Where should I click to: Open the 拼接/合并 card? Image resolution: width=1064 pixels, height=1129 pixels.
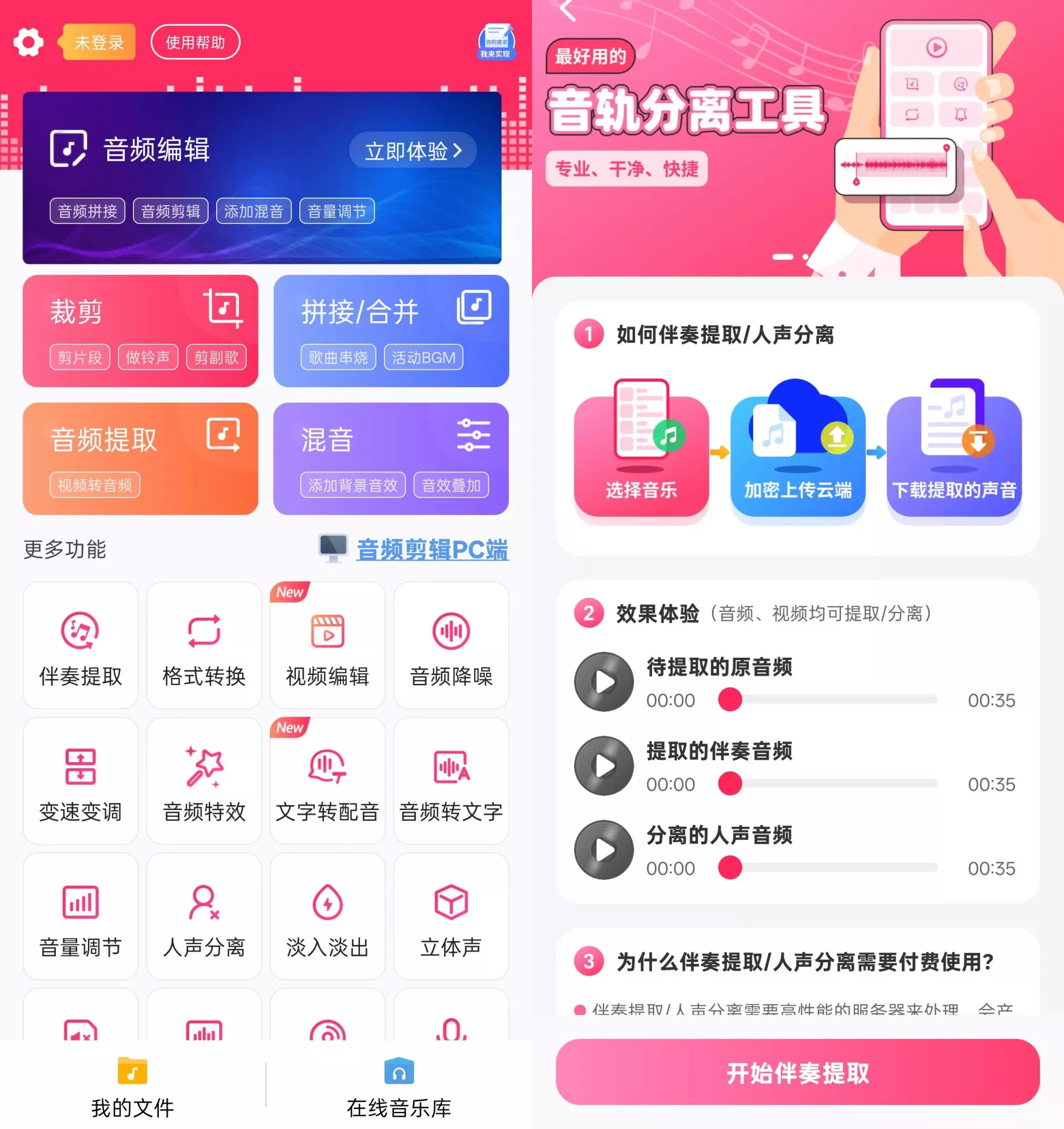[391, 331]
